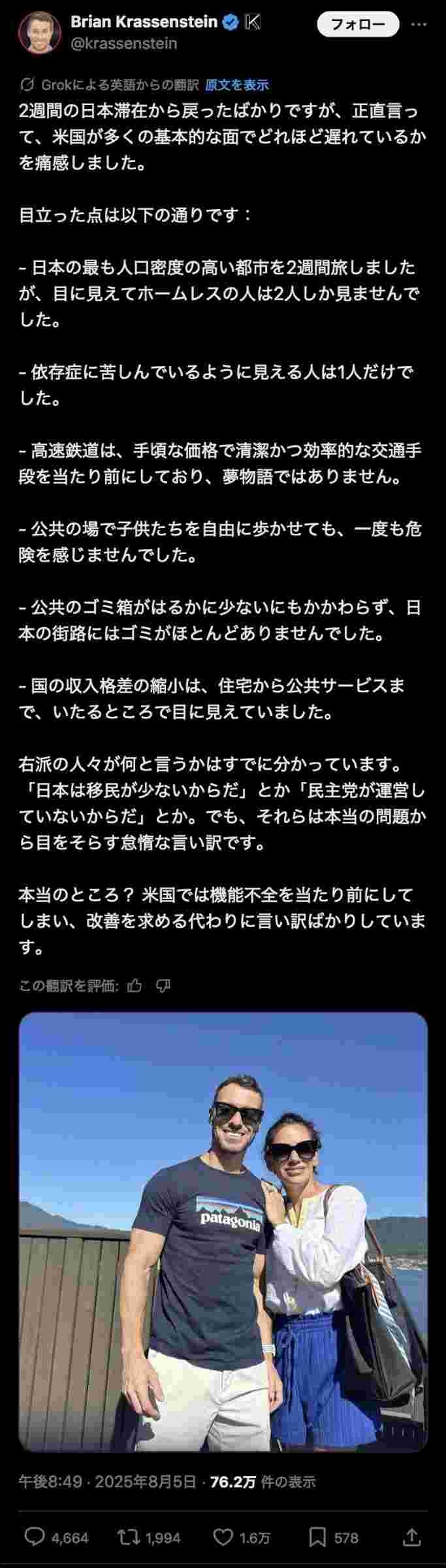Rate the translation with thumbs down
446x1568 pixels.
point(163,985)
